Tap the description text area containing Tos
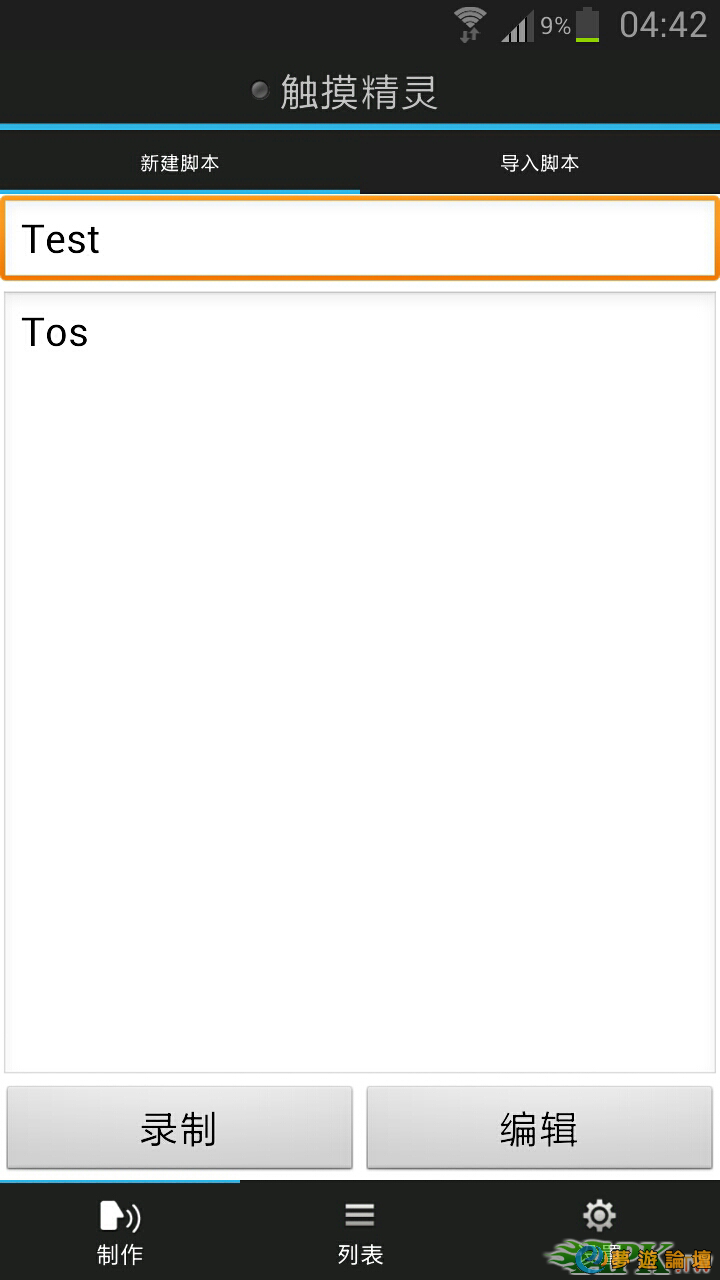The height and width of the screenshot is (1280, 720). click(360, 680)
